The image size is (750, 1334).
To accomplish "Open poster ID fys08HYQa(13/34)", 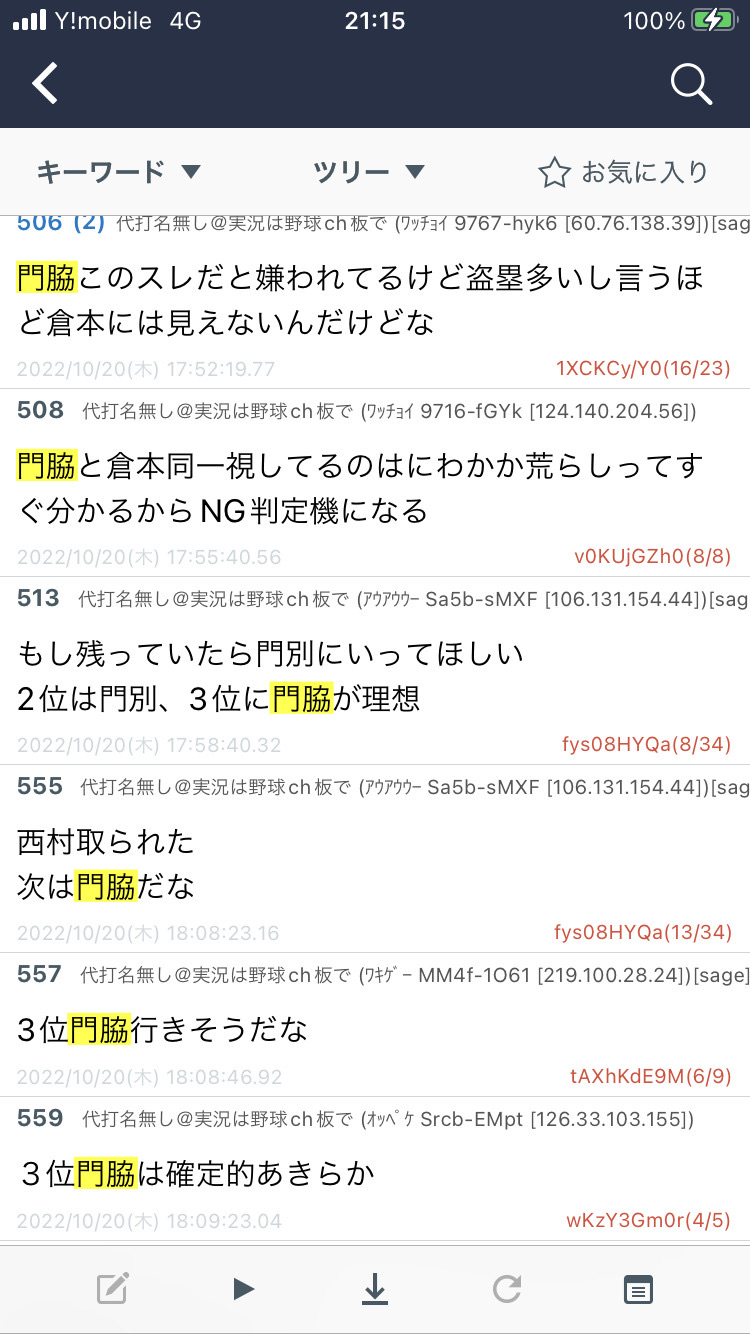I will click(x=642, y=933).
